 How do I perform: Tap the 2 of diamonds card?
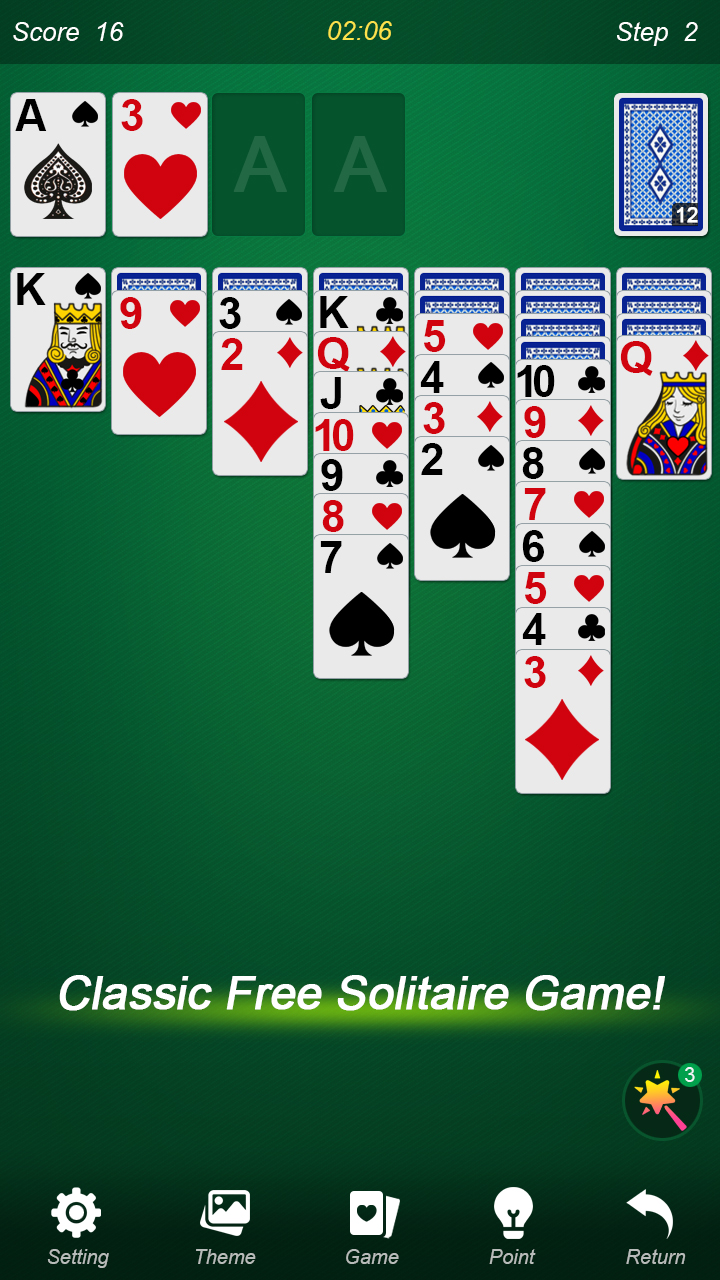(x=260, y=410)
